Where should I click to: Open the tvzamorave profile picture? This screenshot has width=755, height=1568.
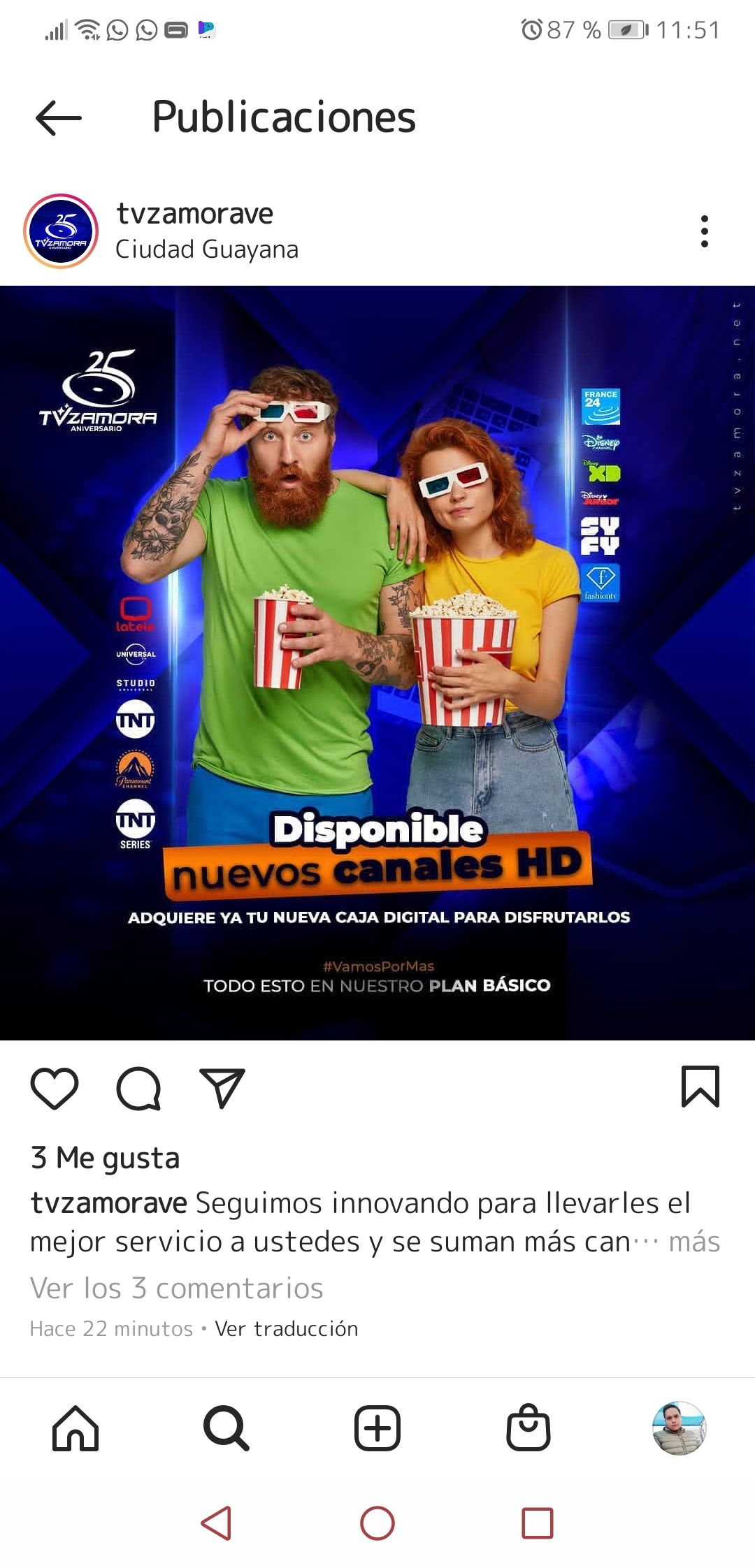click(62, 231)
